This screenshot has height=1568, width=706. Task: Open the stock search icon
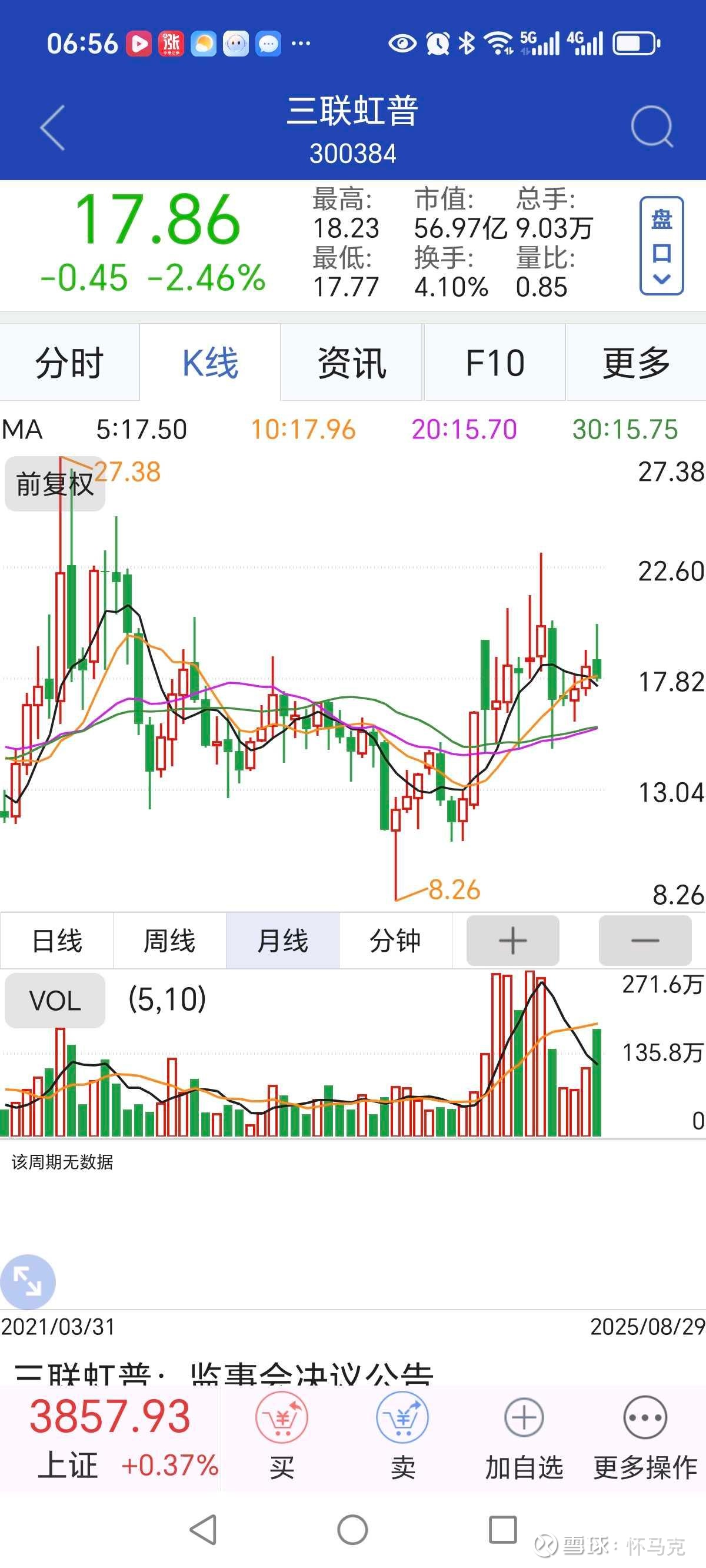(652, 127)
